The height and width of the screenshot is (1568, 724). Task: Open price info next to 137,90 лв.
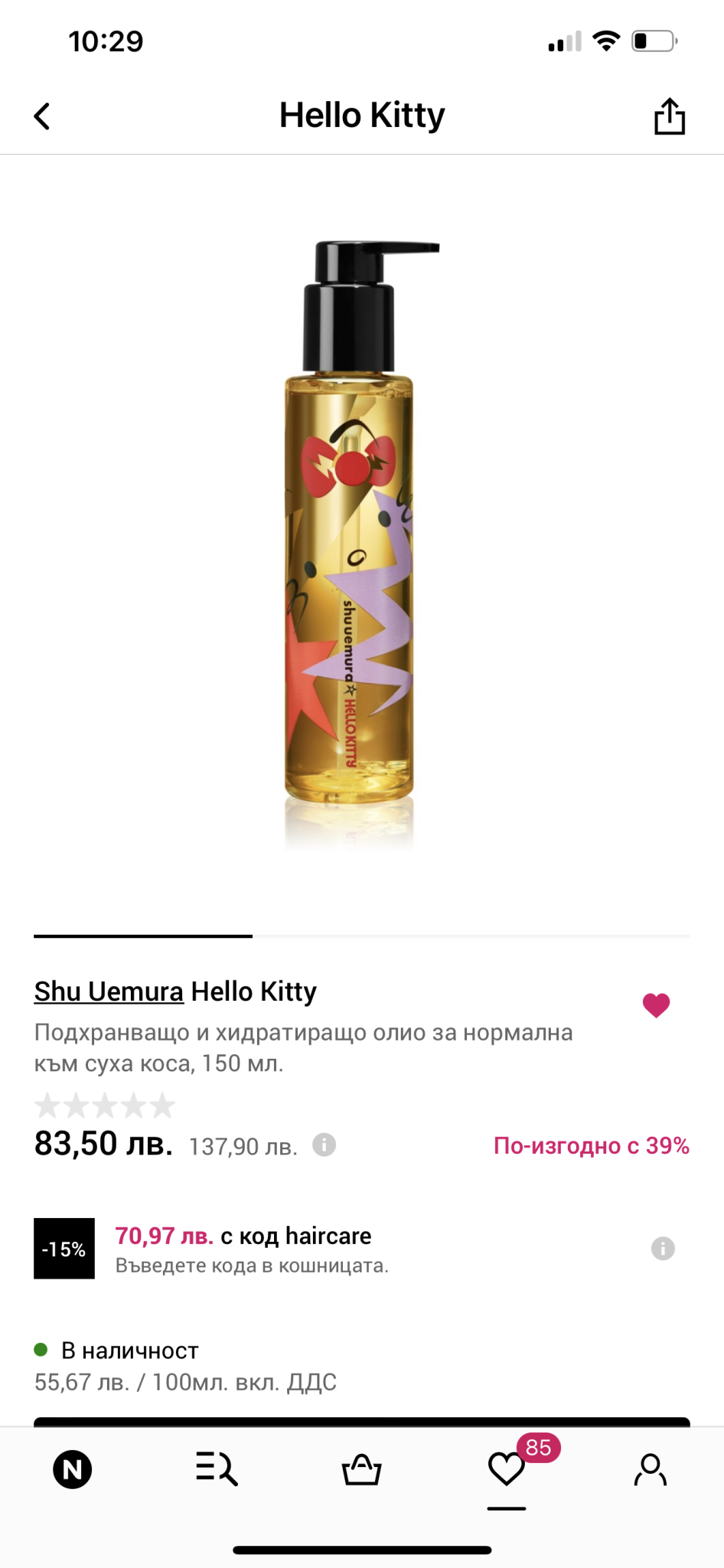point(324,1145)
